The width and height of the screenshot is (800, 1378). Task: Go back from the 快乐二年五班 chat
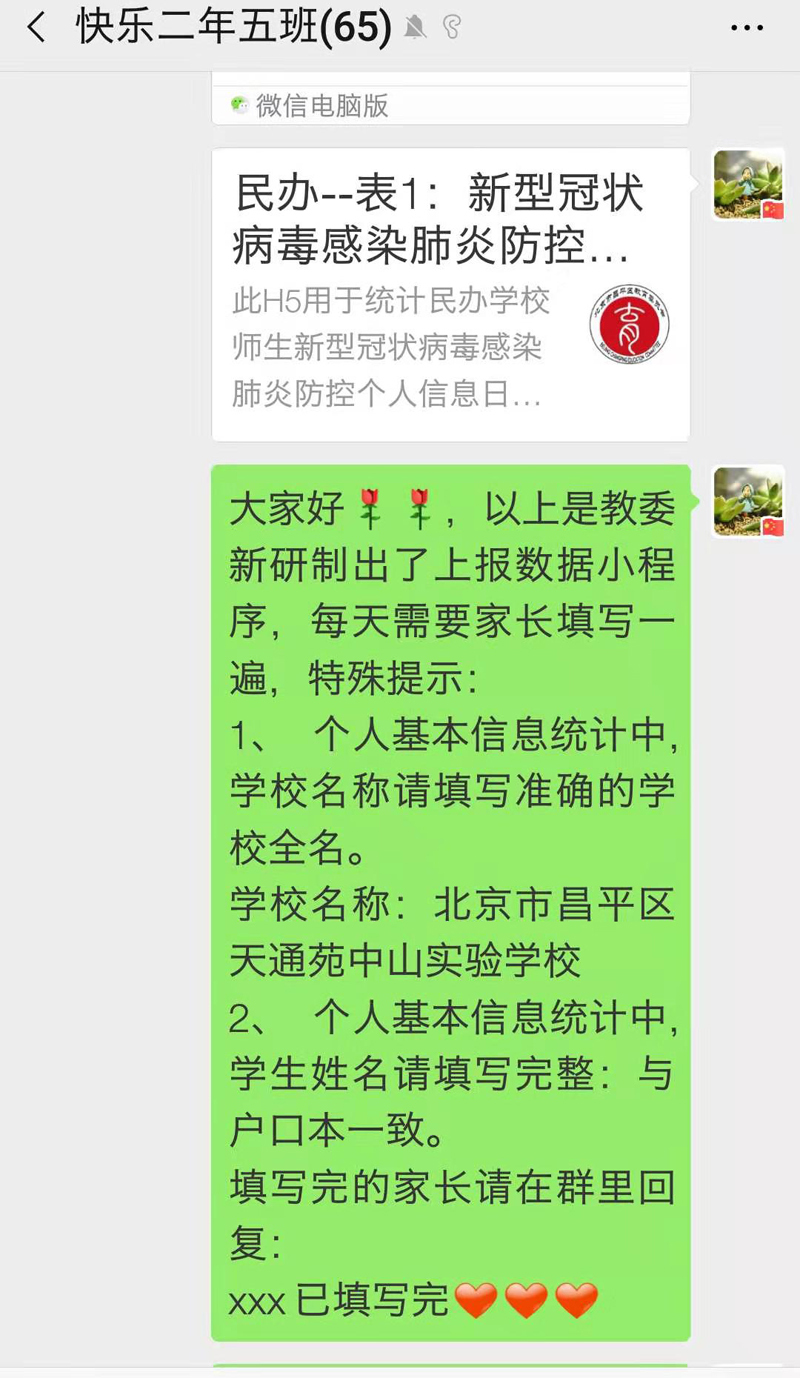(37, 28)
